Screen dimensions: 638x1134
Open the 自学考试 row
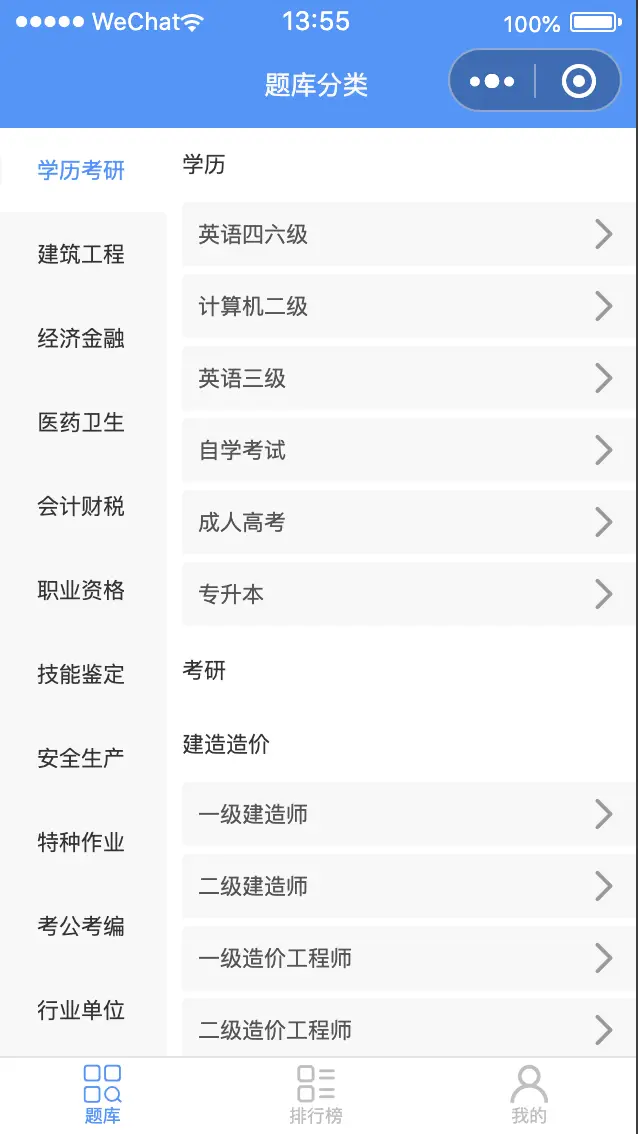click(x=409, y=450)
